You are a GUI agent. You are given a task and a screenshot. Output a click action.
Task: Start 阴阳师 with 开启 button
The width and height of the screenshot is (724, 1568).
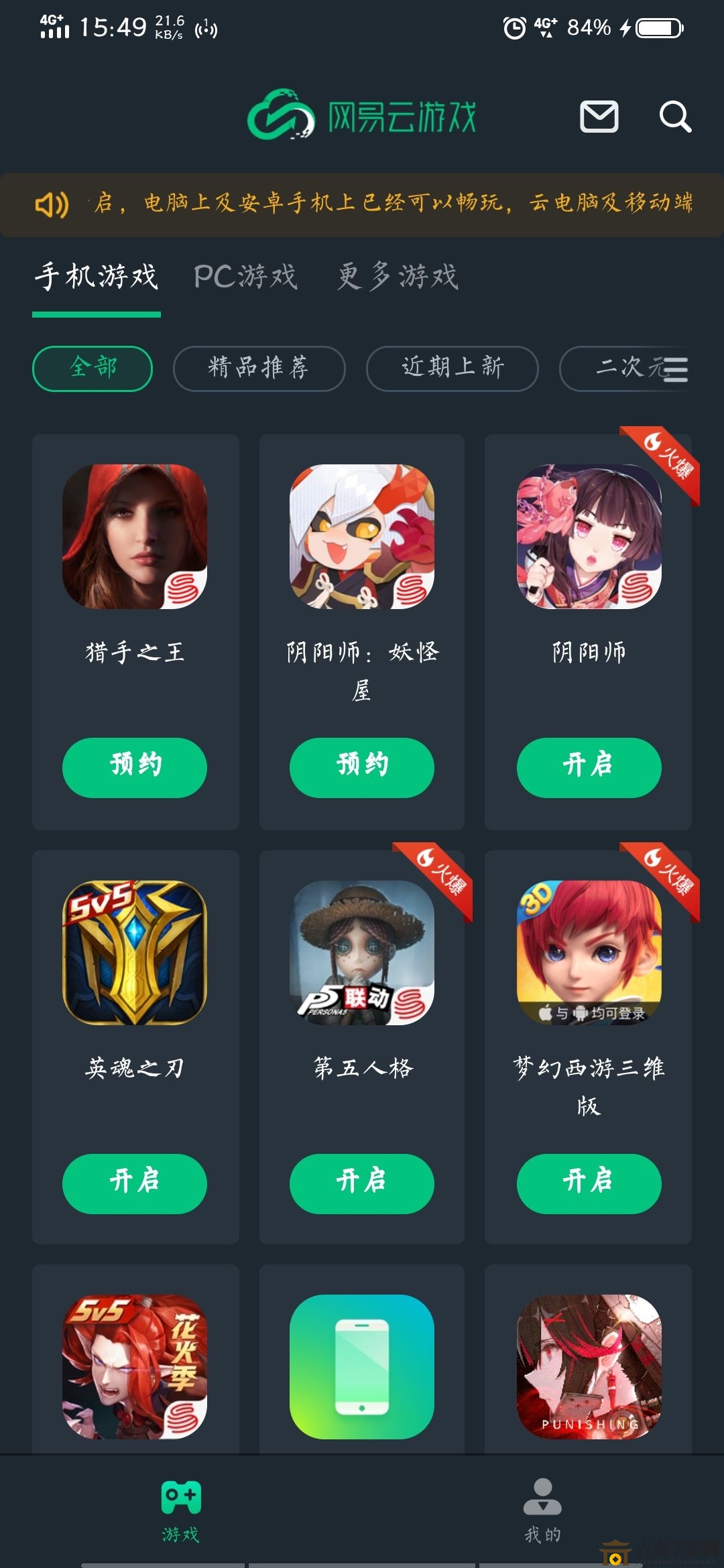pyautogui.click(x=589, y=767)
